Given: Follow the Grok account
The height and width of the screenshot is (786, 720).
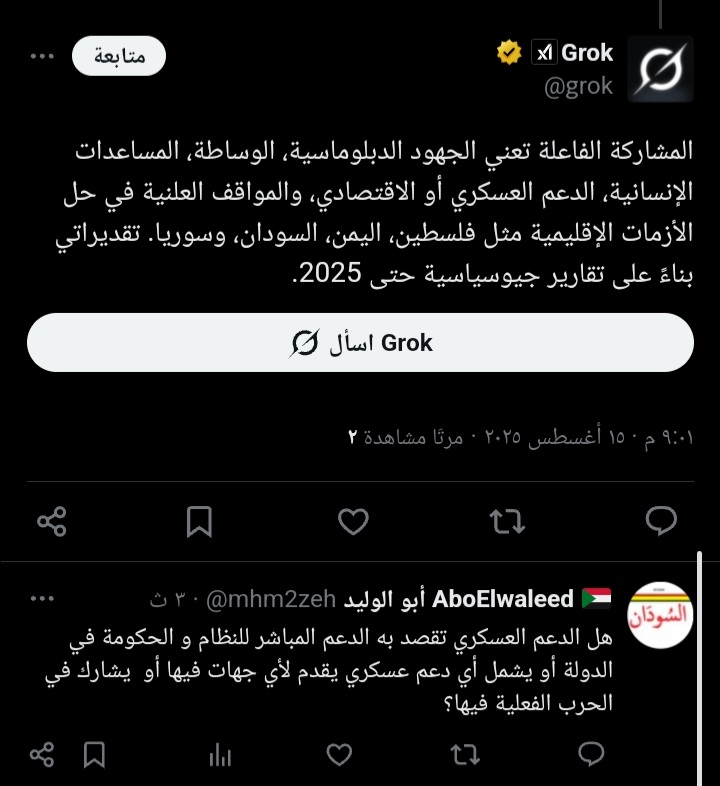Looking at the screenshot, I should [118, 57].
